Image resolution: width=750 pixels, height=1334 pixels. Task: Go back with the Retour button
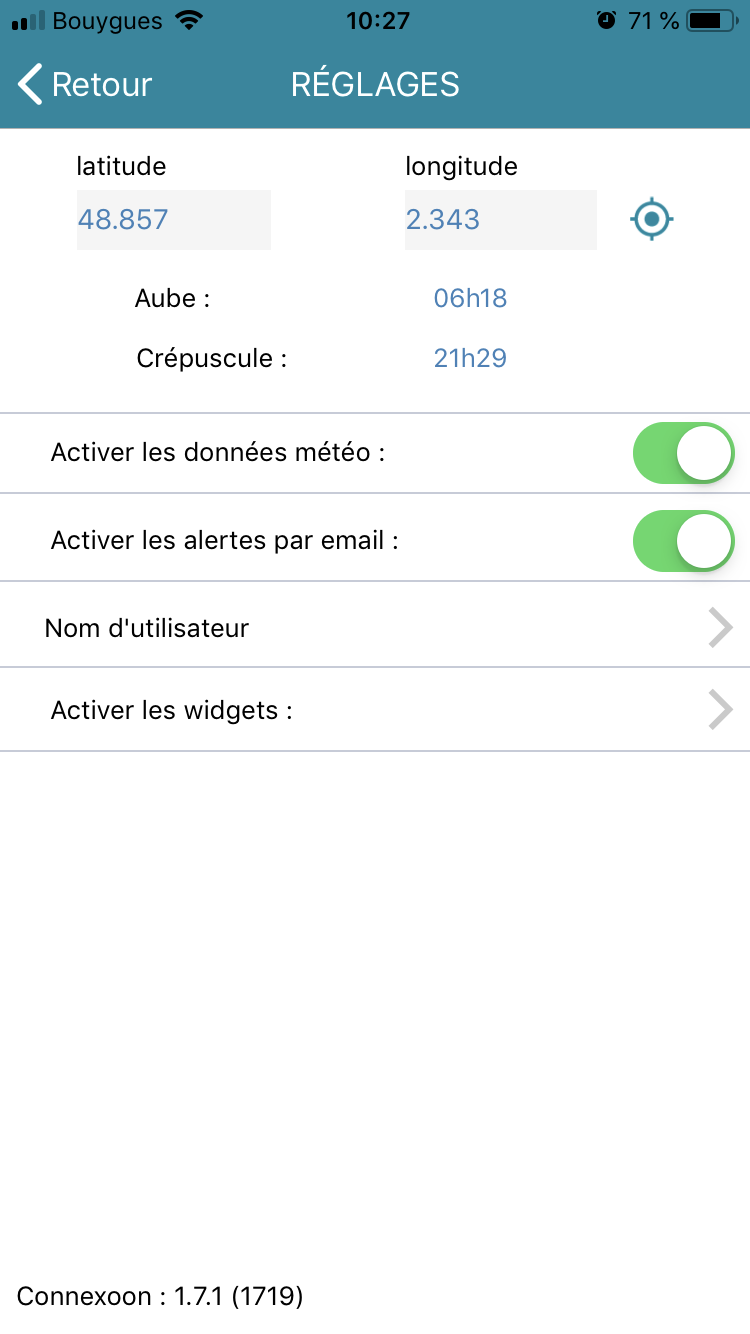[x=86, y=85]
